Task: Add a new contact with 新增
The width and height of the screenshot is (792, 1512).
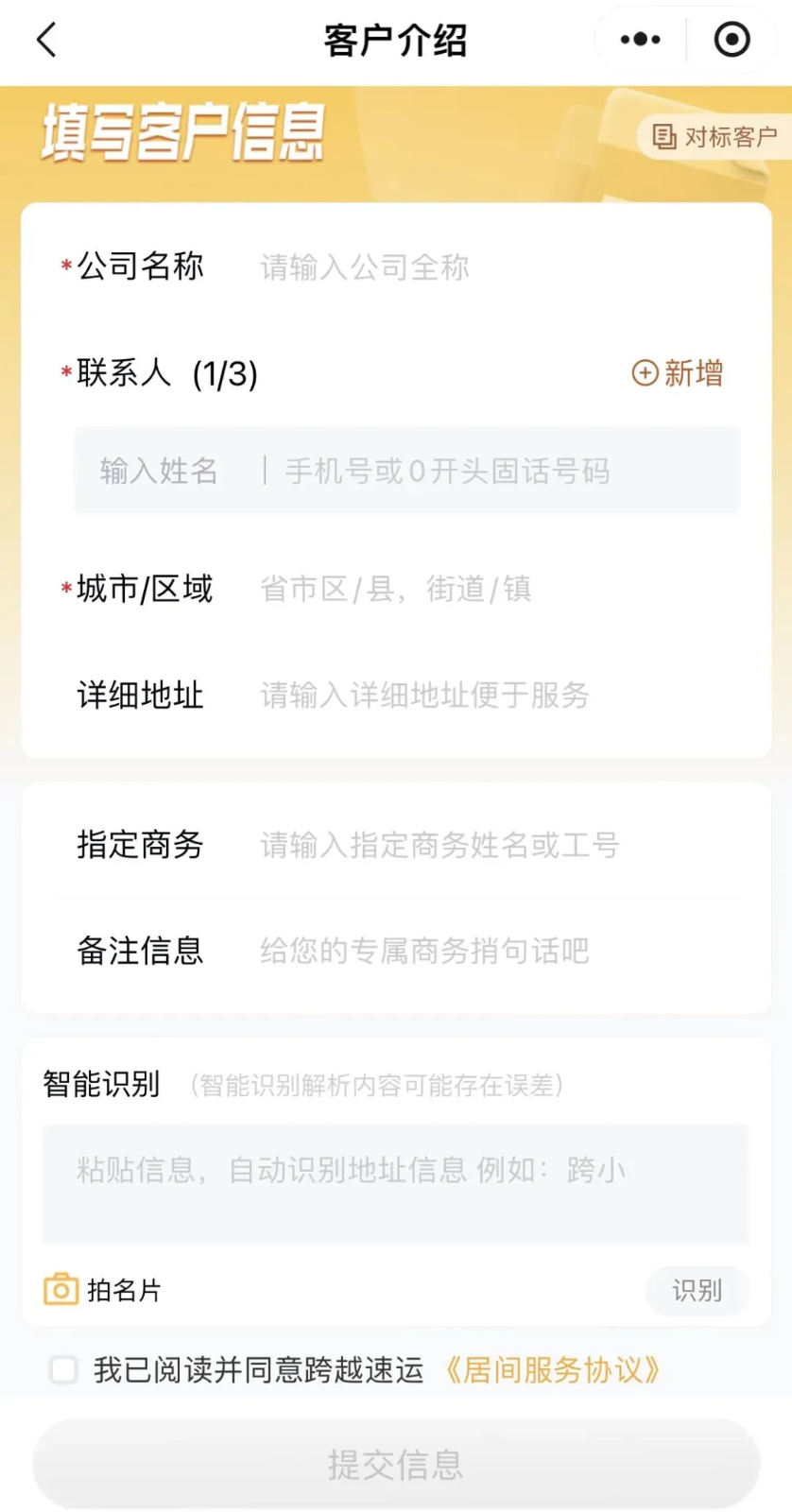Action: 678,373
